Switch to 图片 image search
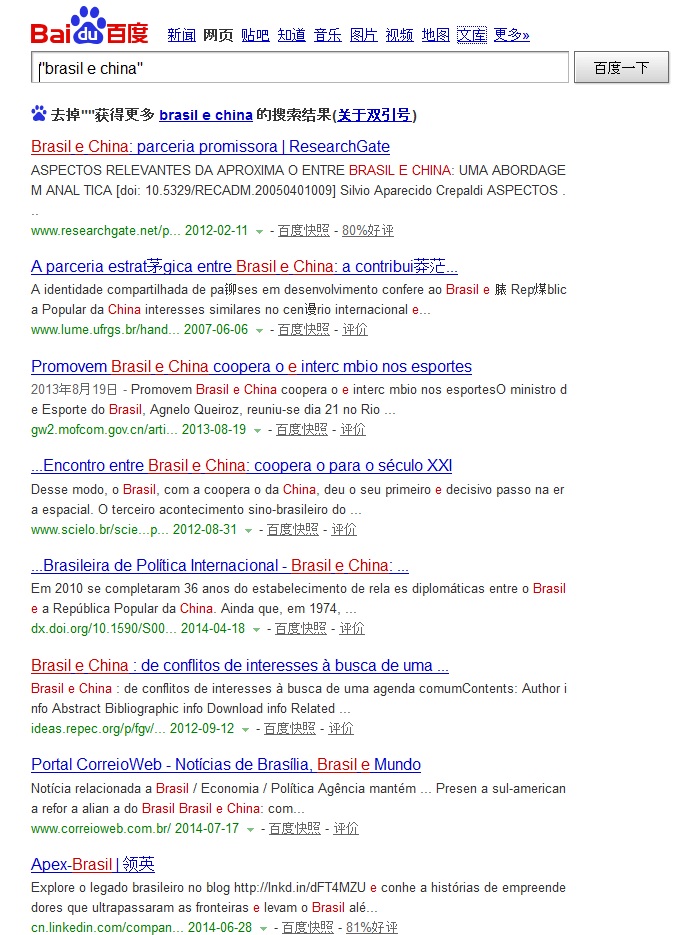Image resolution: width=685 pixels, height=935 pixels. [363, 35]
